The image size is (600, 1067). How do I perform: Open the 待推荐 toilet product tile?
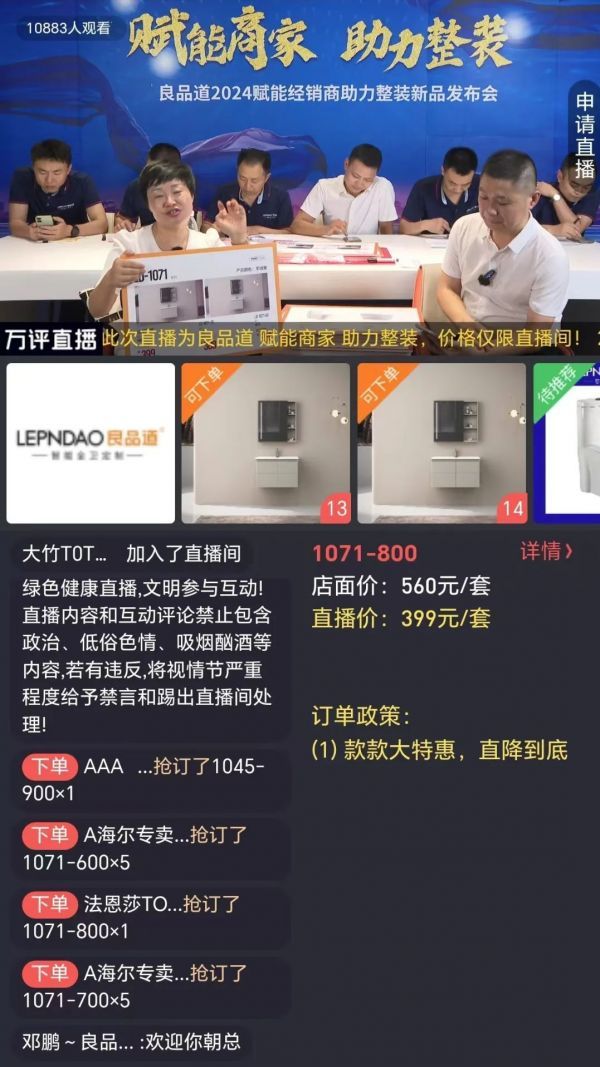[x=568, y=443]
